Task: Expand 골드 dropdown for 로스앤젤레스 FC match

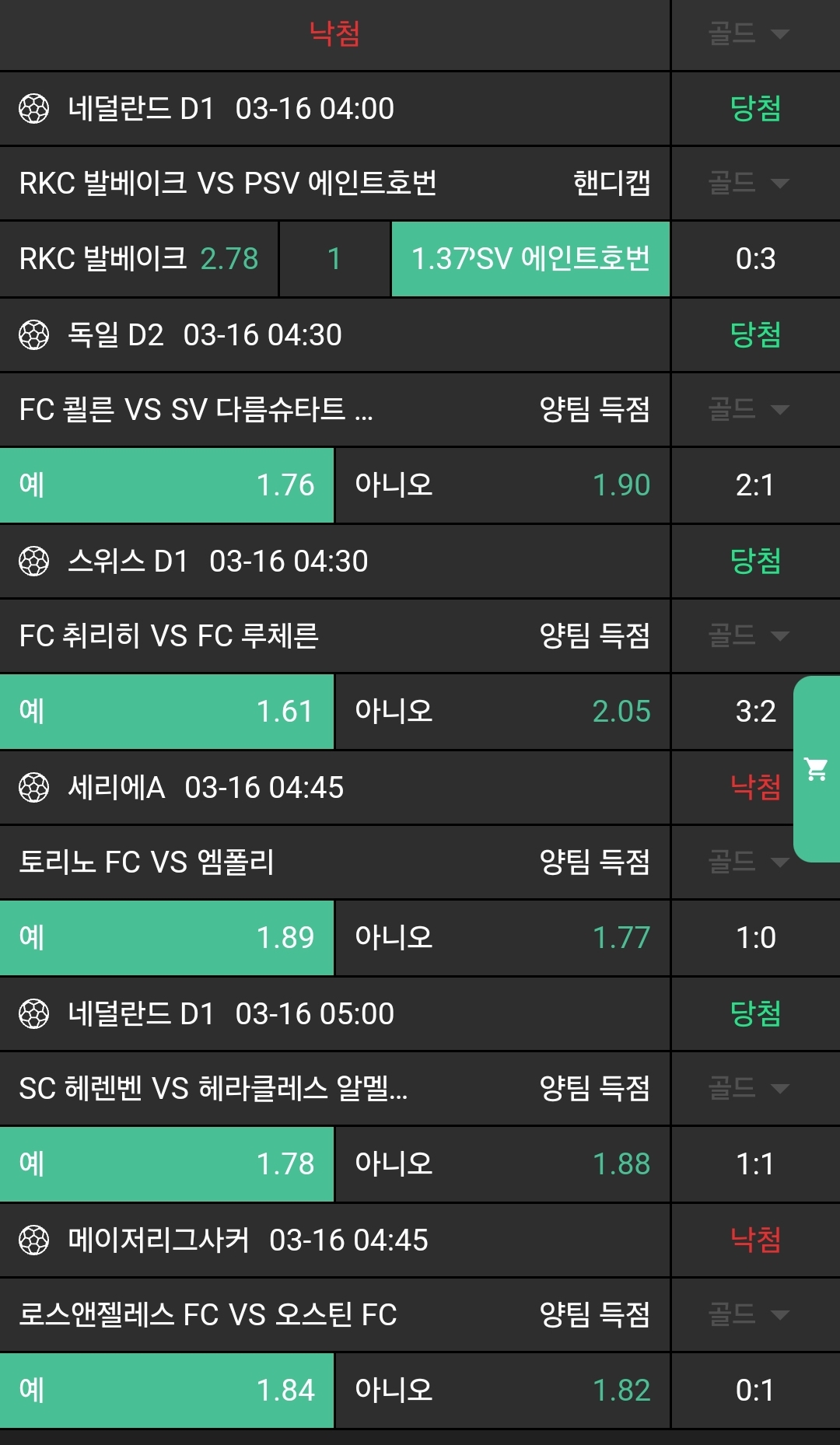Action: [749, 1315]
